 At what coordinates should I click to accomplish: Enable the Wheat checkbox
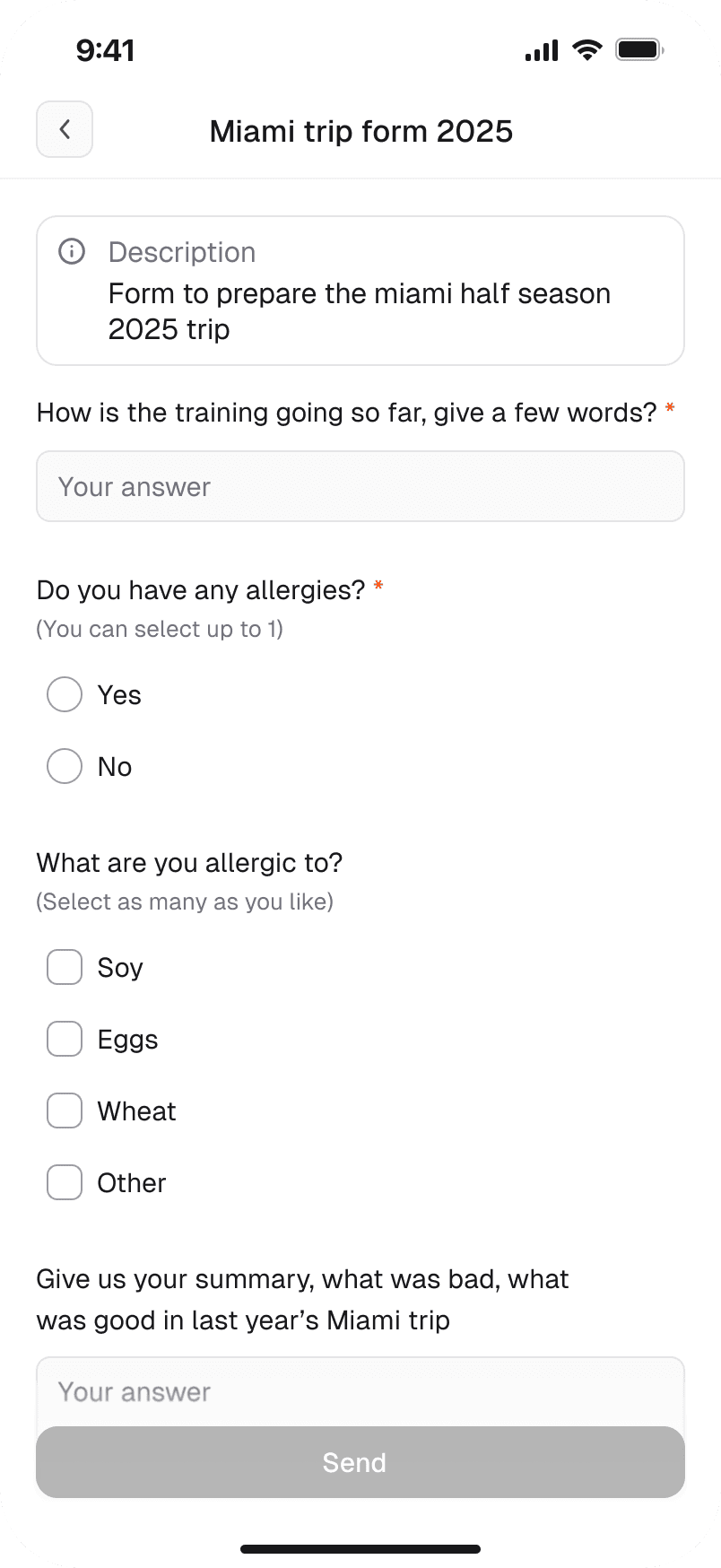click(64, 1111)
